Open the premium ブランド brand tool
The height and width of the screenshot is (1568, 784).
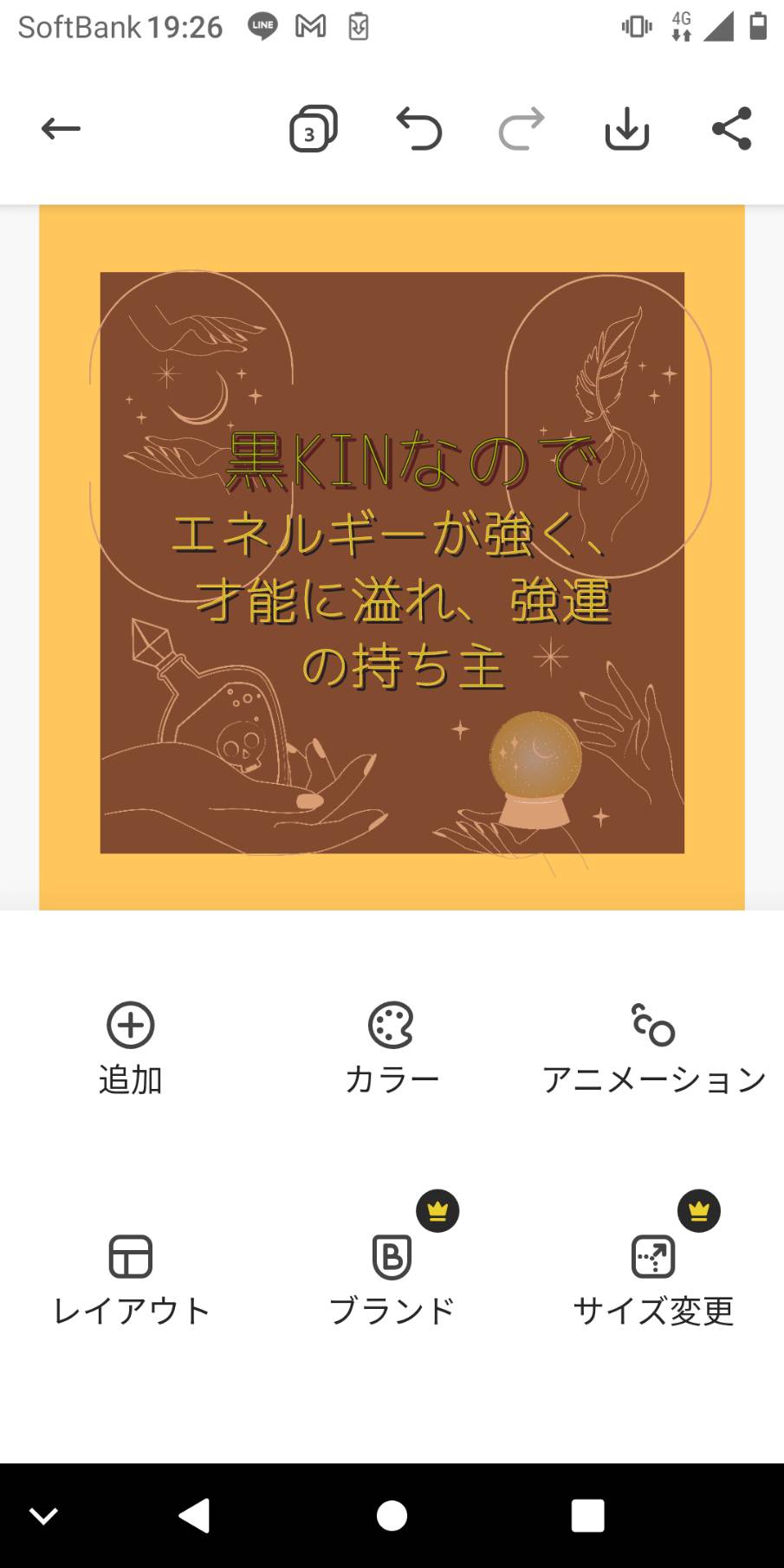(392, 1280)
